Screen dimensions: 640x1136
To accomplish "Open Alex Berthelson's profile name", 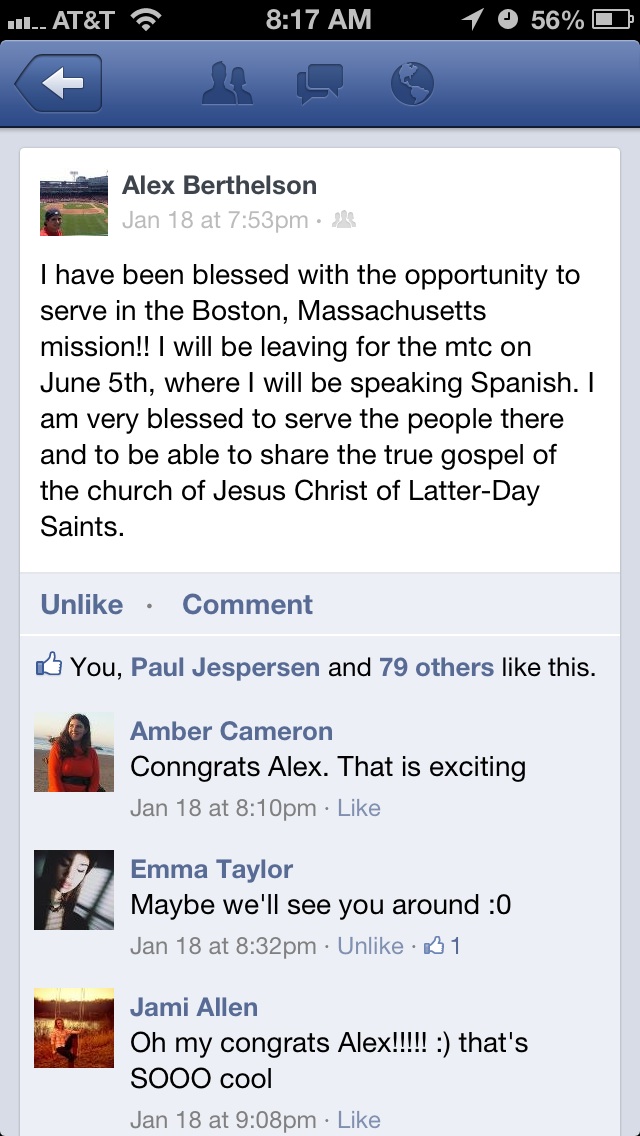I will (219, 185).
